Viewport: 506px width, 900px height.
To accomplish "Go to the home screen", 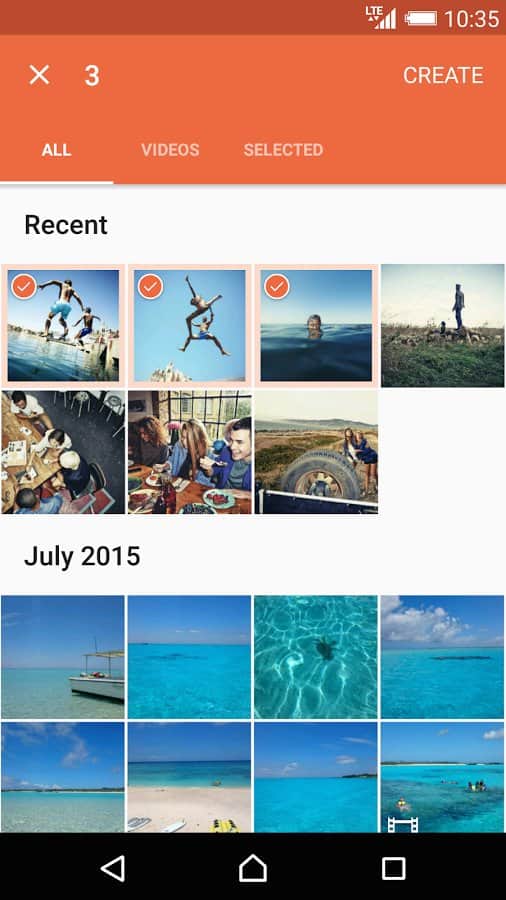I will tap(253, 868).
